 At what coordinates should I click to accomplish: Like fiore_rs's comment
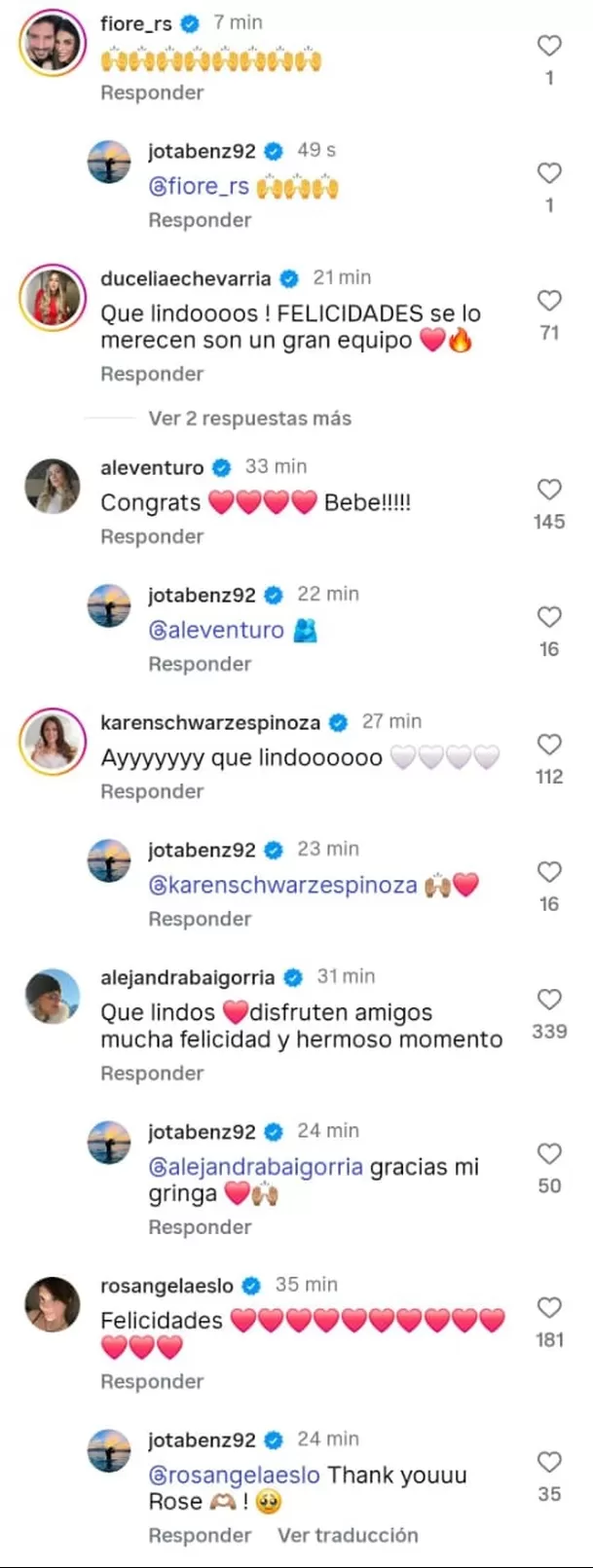coord(549,46)
